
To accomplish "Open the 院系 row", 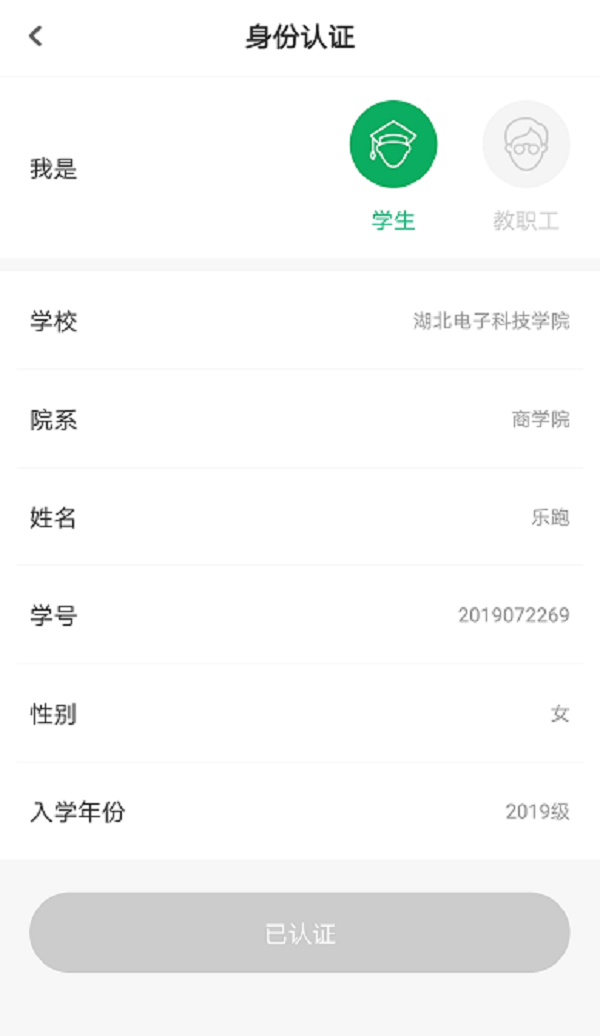I will (300, 419).
